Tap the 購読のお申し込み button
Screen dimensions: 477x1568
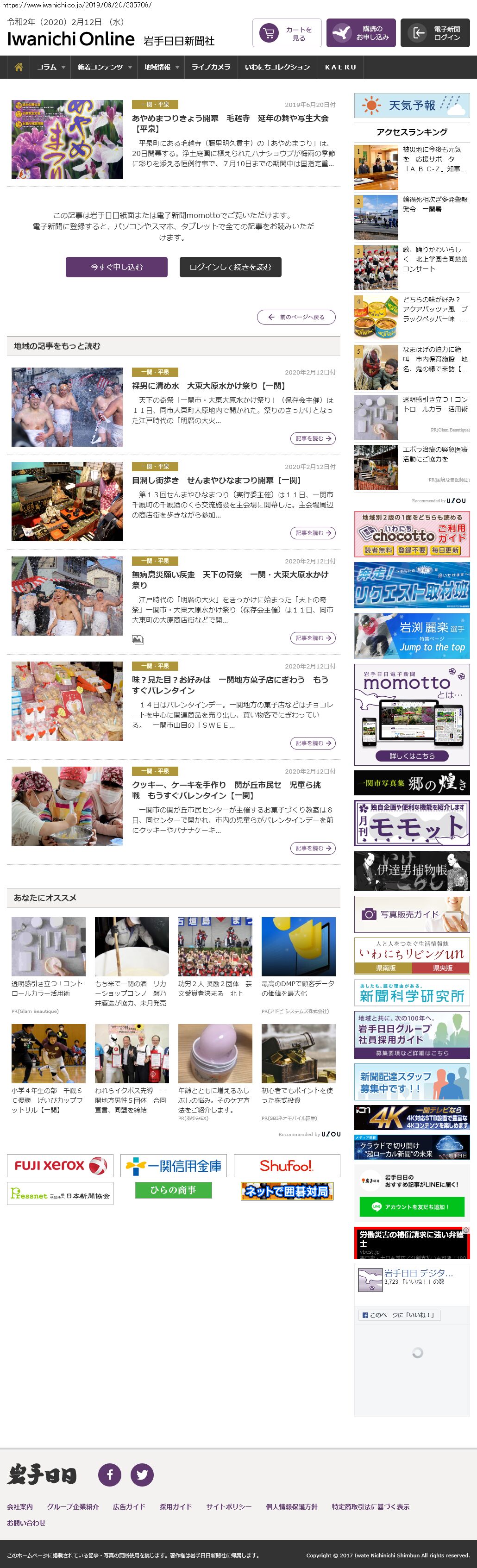pyautogui.click(x=361, y=33)
